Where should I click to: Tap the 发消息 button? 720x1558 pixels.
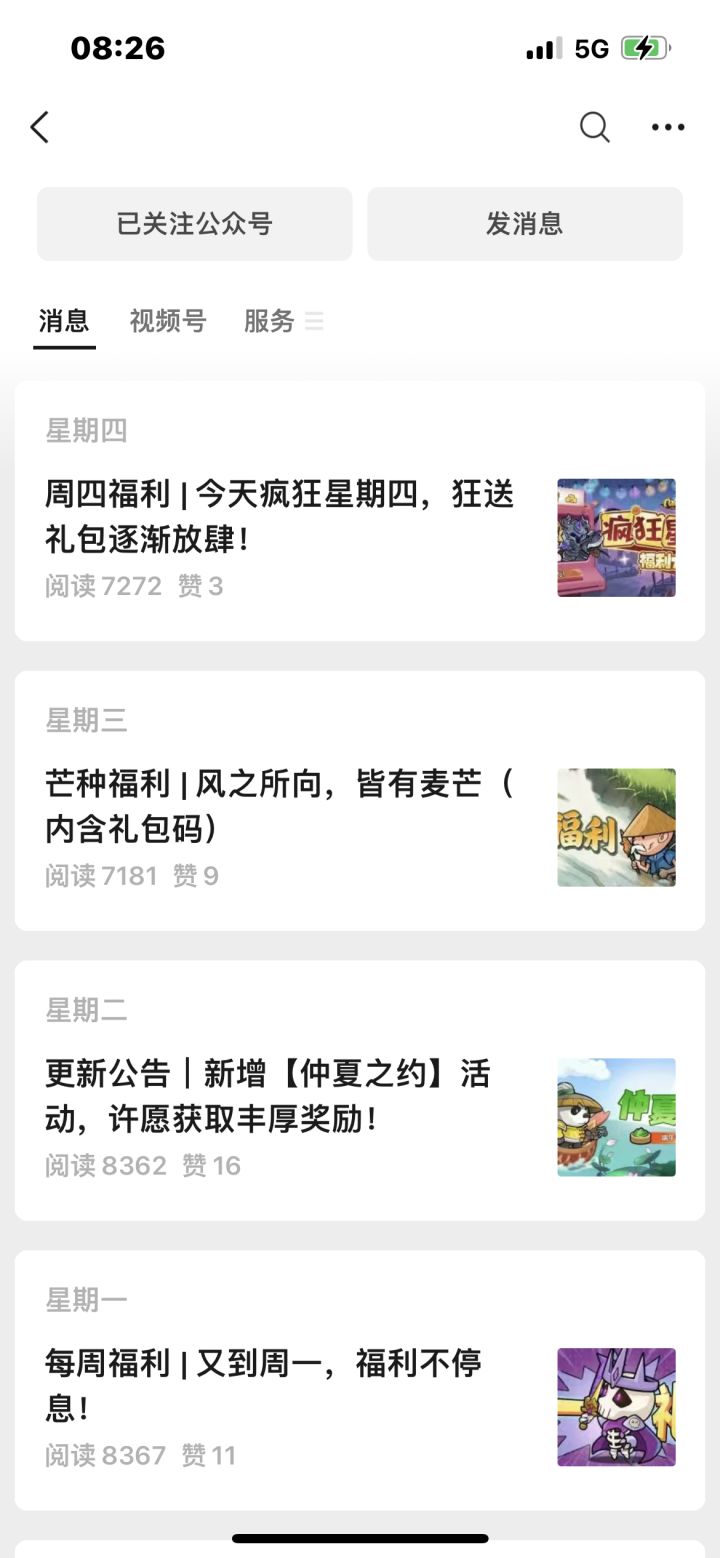point(525,224)
